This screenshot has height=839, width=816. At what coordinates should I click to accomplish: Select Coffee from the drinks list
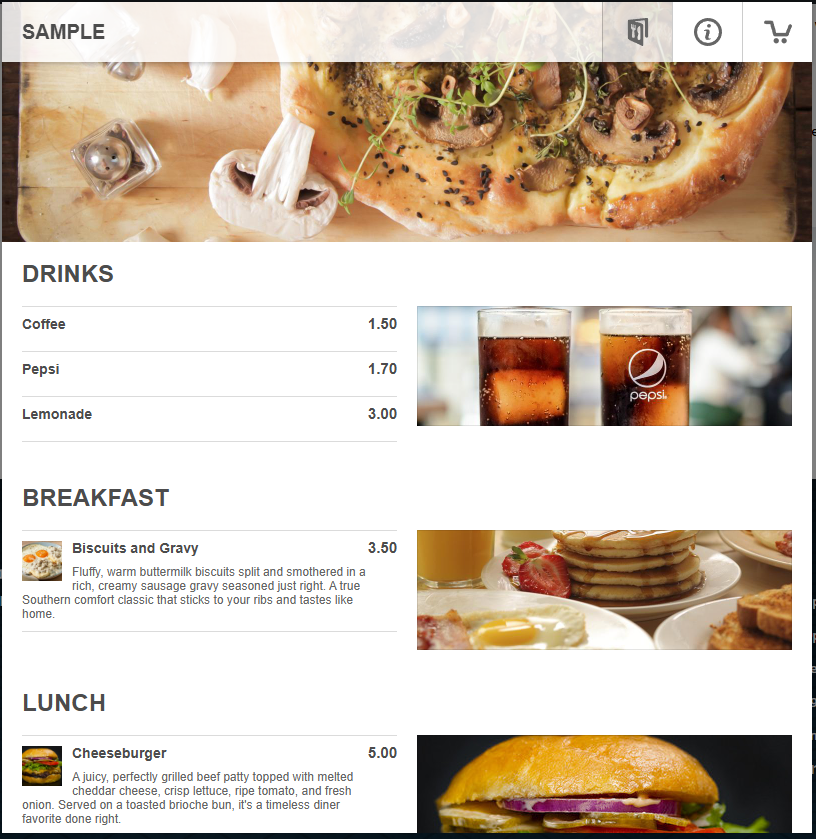point(209,325)
